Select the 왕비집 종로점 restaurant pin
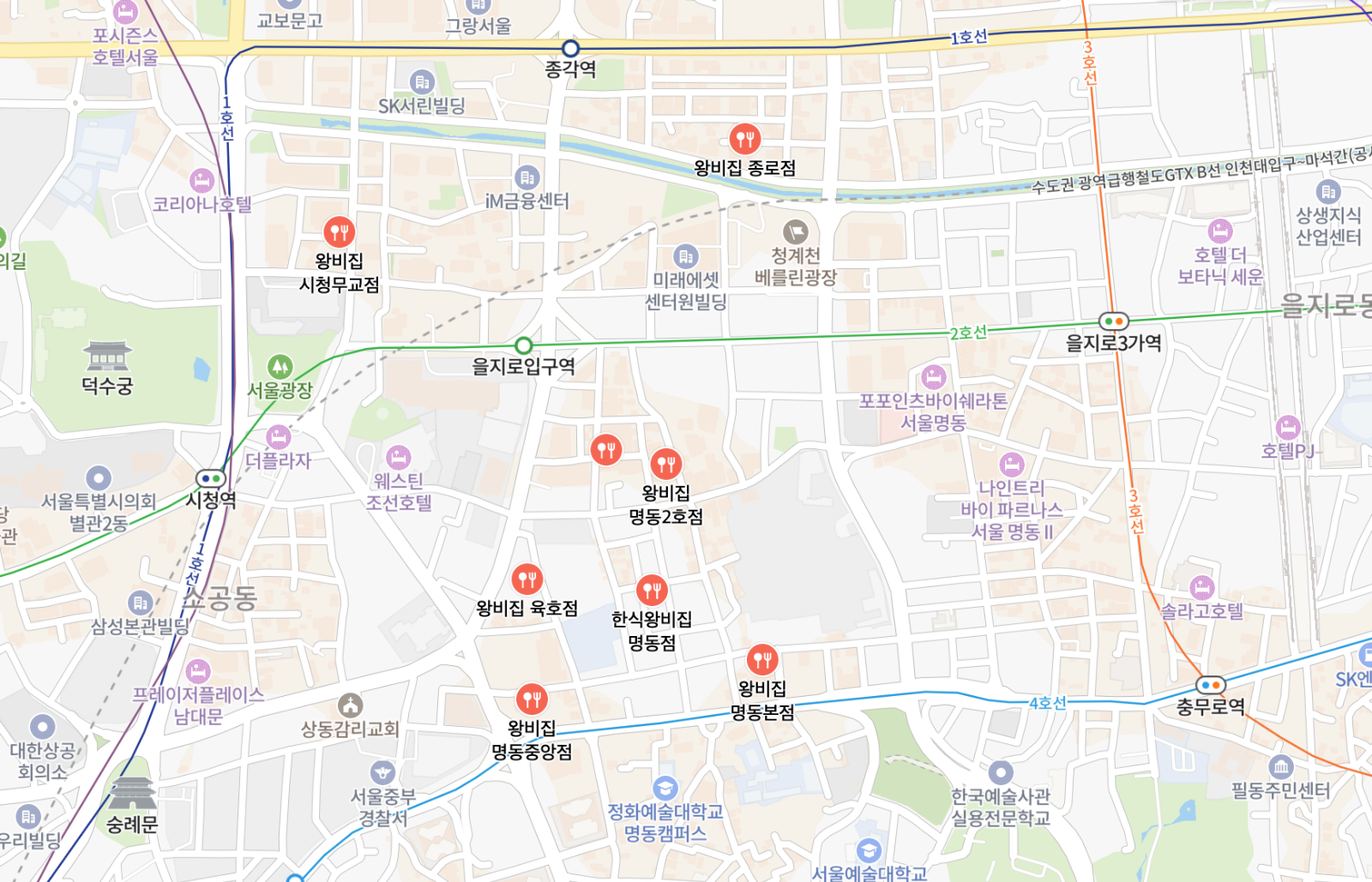Image resolution: width=1372 pixels, height=882 pixels. click(744, 139)
